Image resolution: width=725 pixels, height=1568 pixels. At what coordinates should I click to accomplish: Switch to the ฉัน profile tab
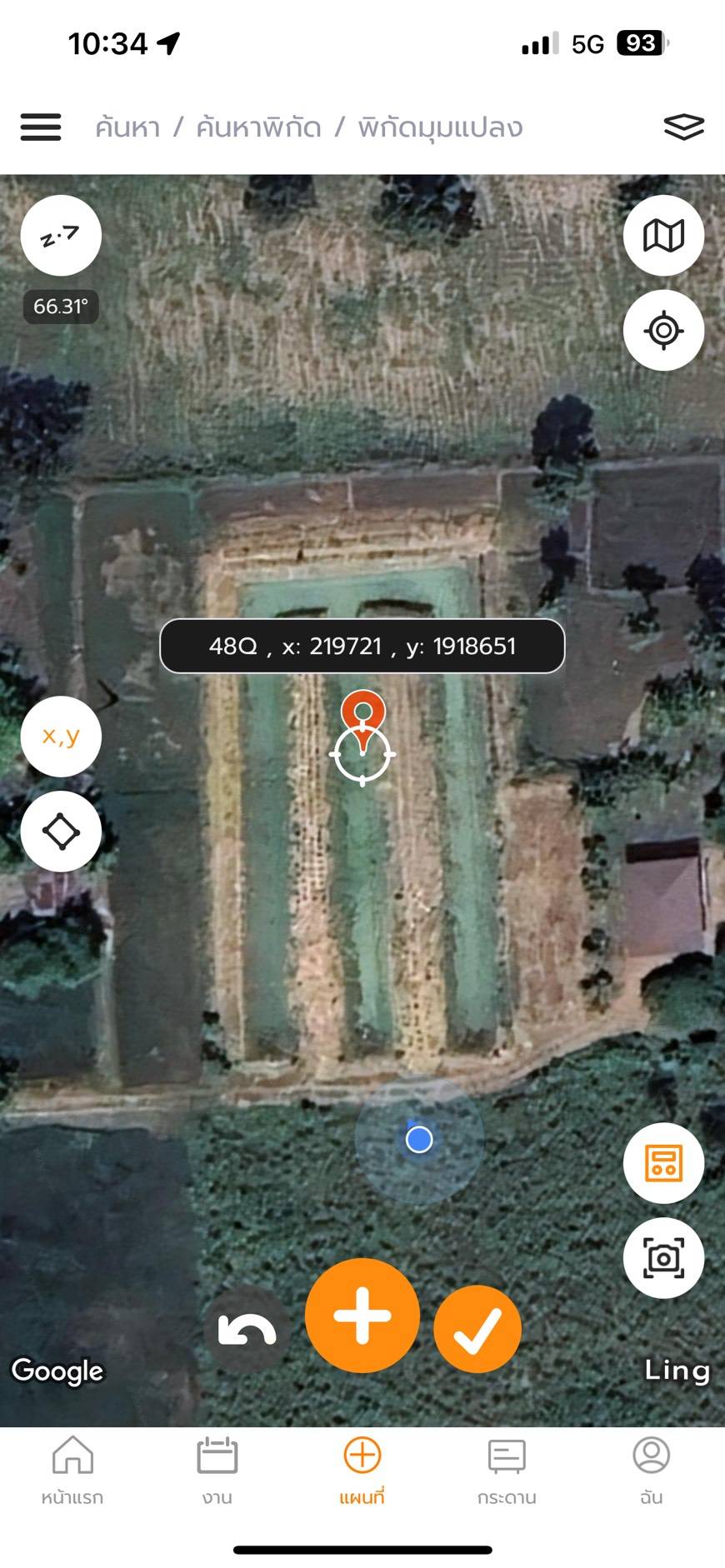pos(652,1470)
